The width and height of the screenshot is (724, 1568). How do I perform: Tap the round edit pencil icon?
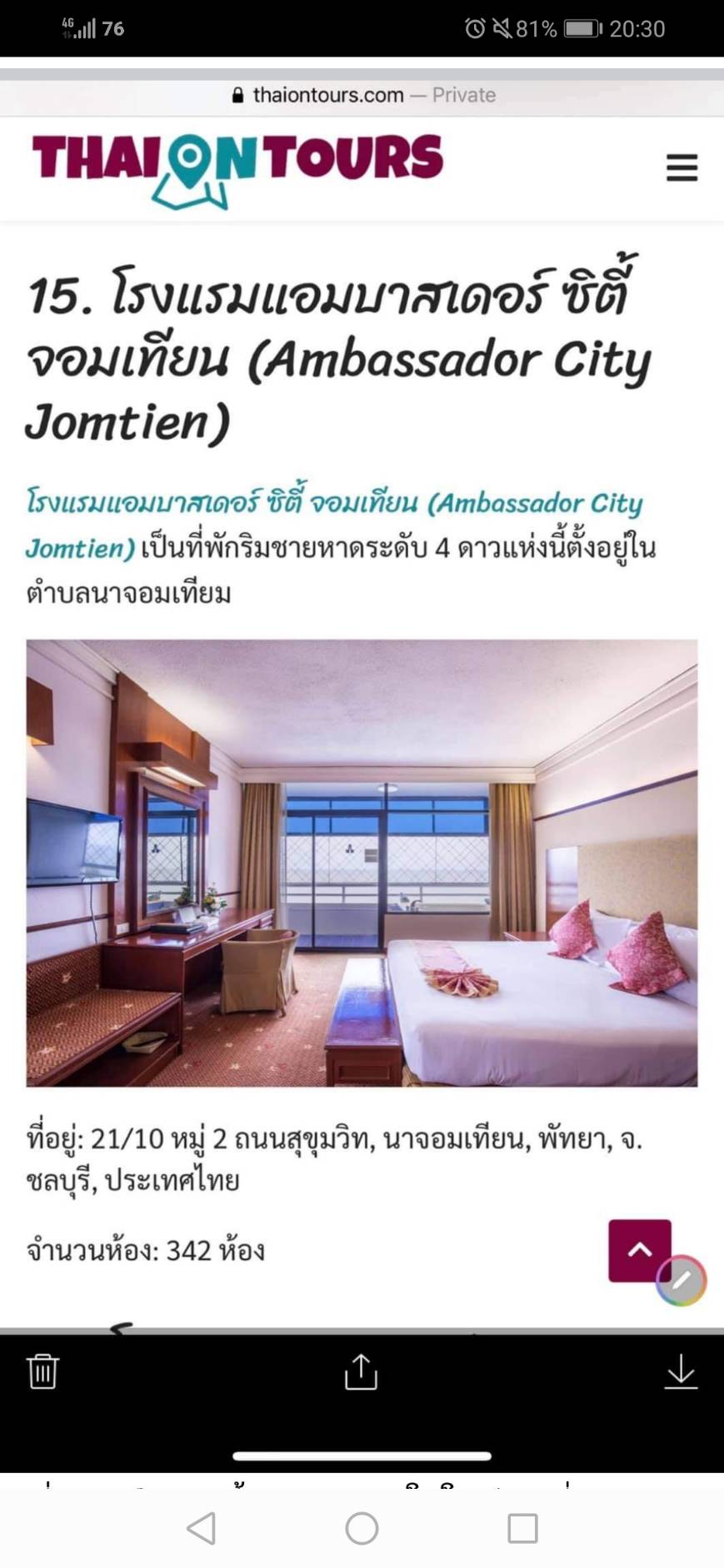point(682,1280)
